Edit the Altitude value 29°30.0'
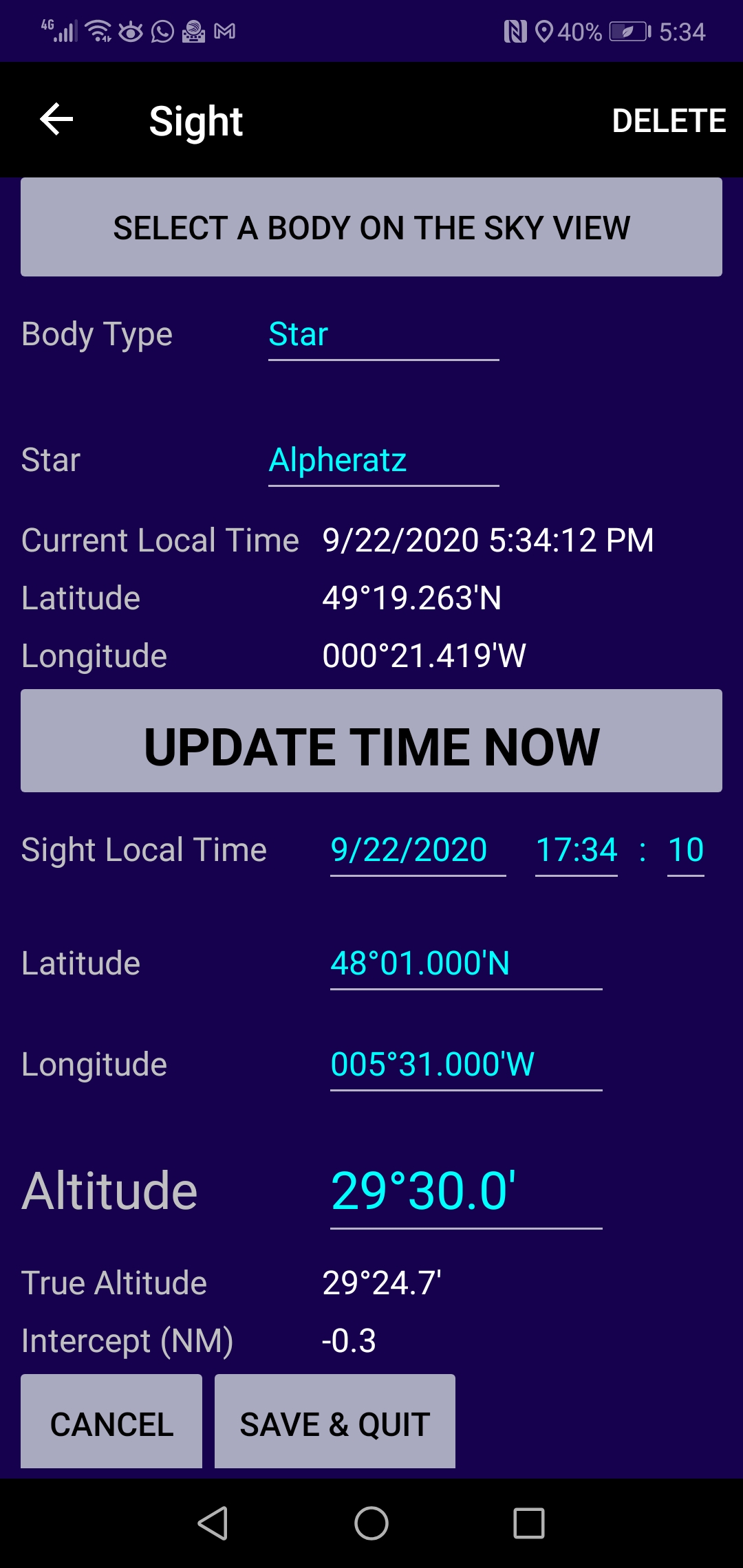743x1568 pixels. tap(424, 1190)
